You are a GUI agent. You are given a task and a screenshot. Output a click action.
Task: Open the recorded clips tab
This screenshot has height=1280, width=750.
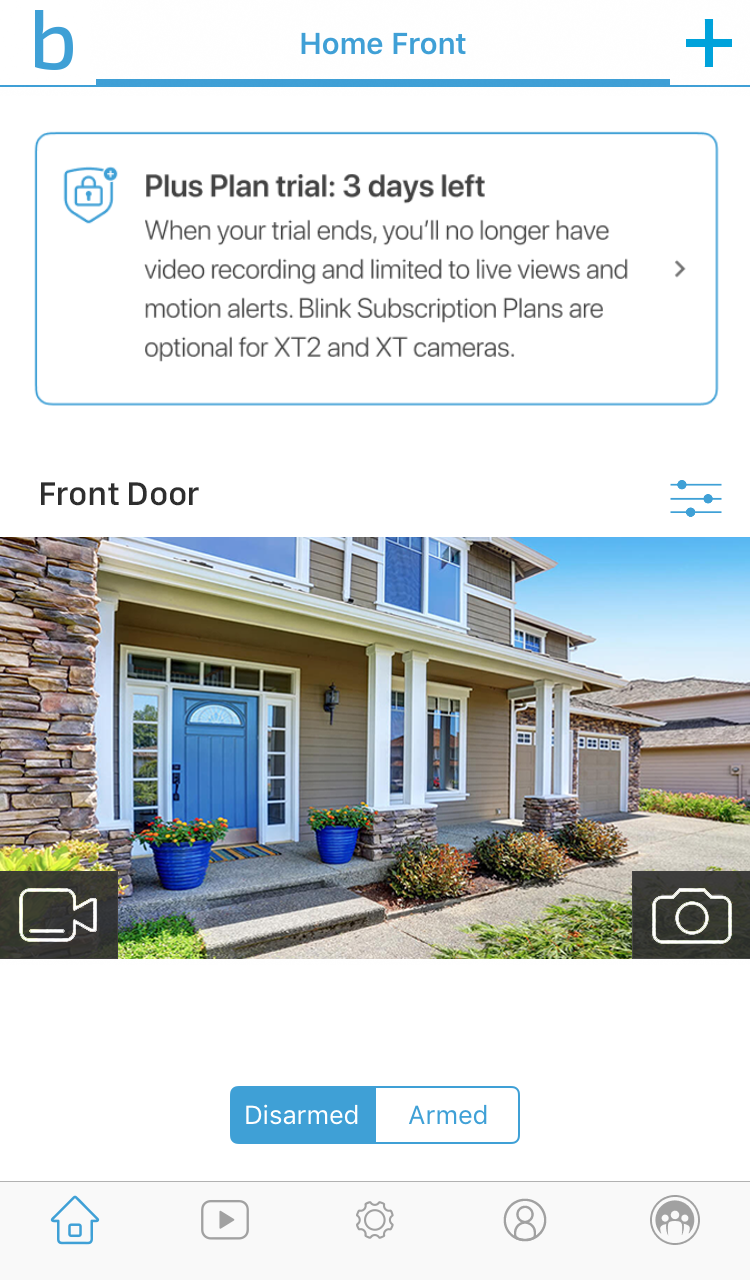[x=225, y=1220]
